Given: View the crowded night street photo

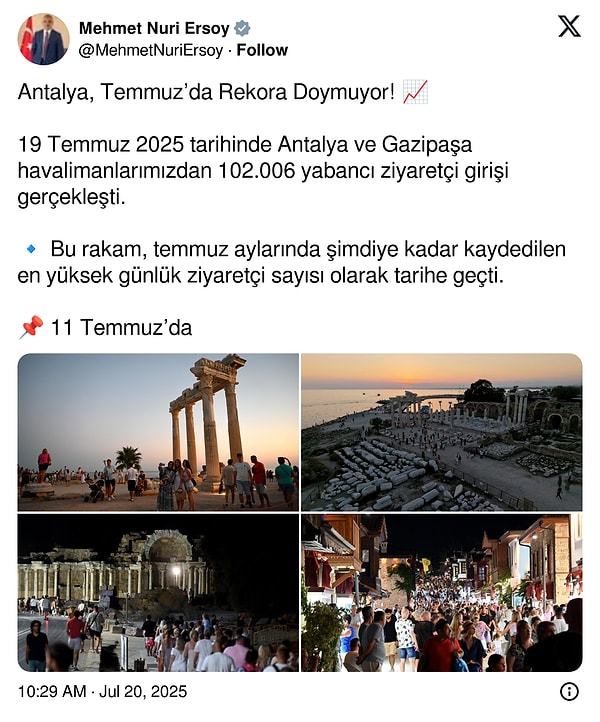Looking at the screenshot, I should point(441,592).
